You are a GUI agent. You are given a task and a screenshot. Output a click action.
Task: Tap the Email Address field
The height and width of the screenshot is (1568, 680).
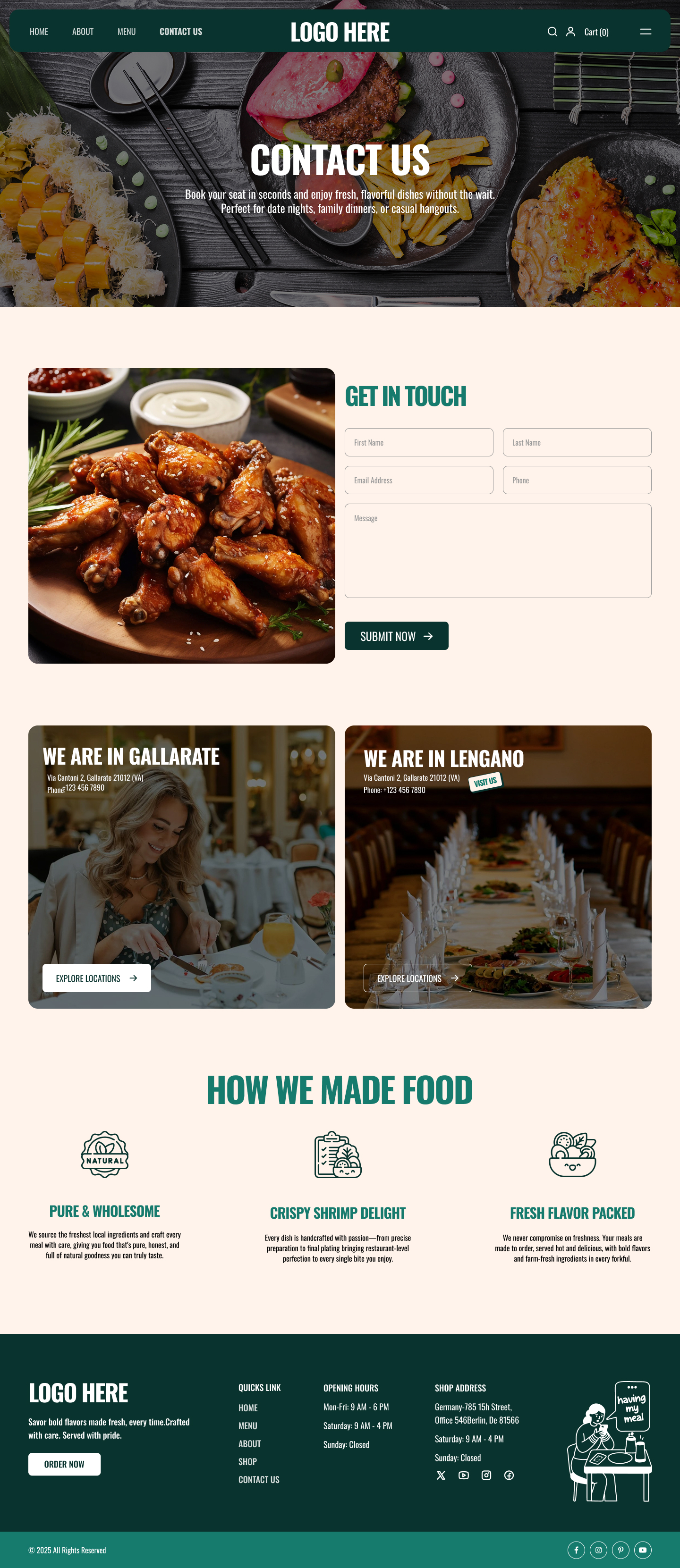[419, 480]
